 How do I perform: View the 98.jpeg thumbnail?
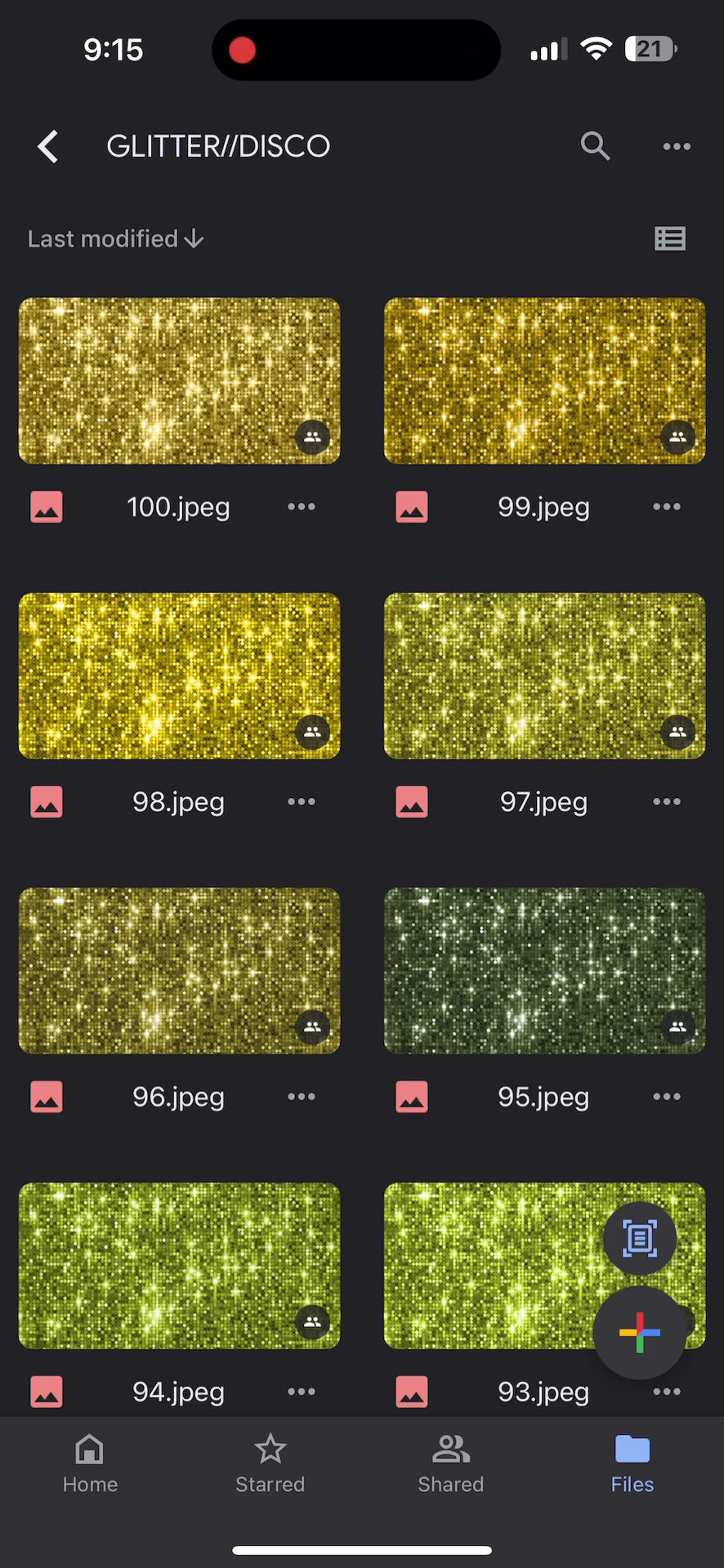(x=179, y=675)
